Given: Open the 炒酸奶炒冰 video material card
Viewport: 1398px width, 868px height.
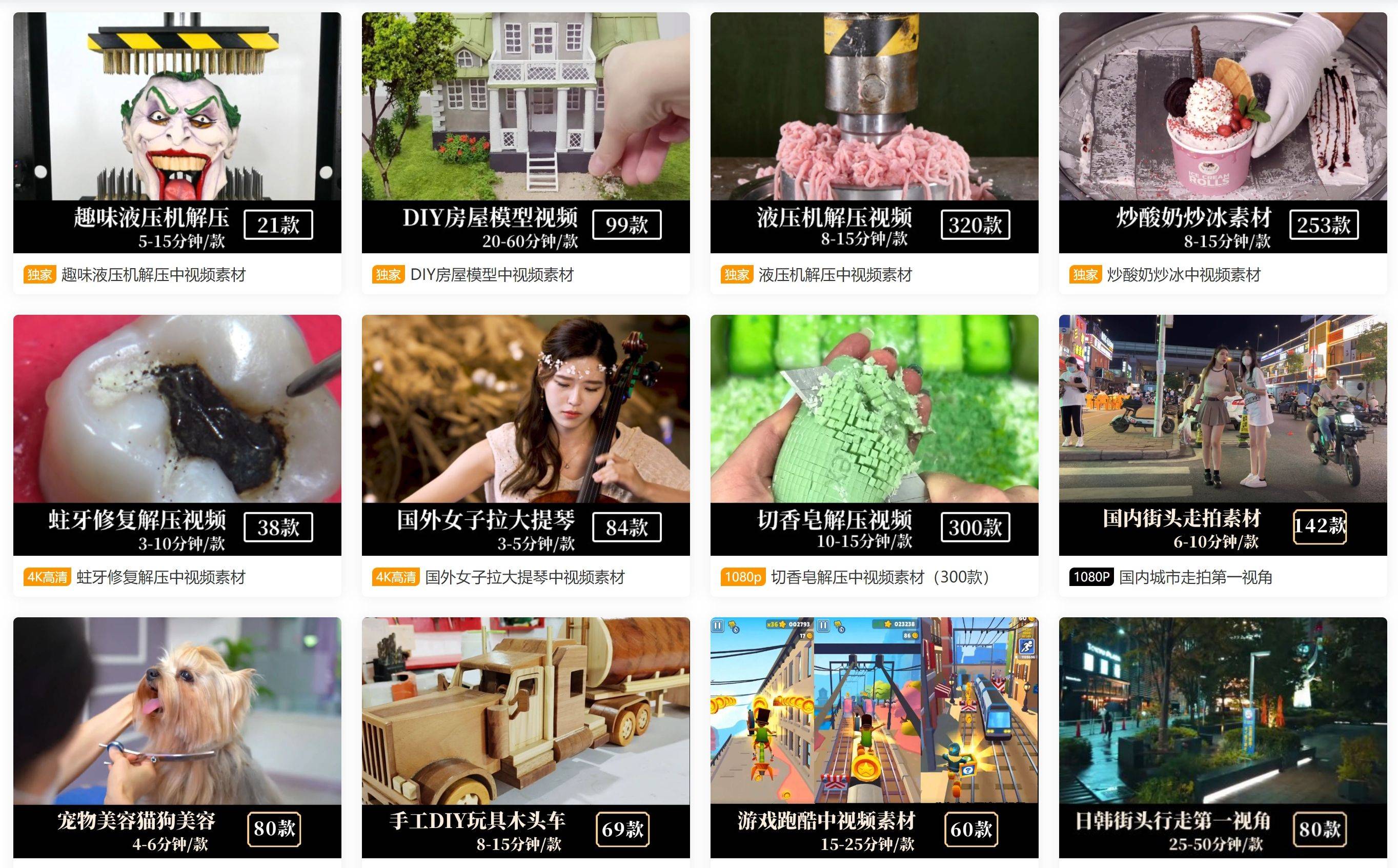Looking at the screenshot, I should (1222, 132).
